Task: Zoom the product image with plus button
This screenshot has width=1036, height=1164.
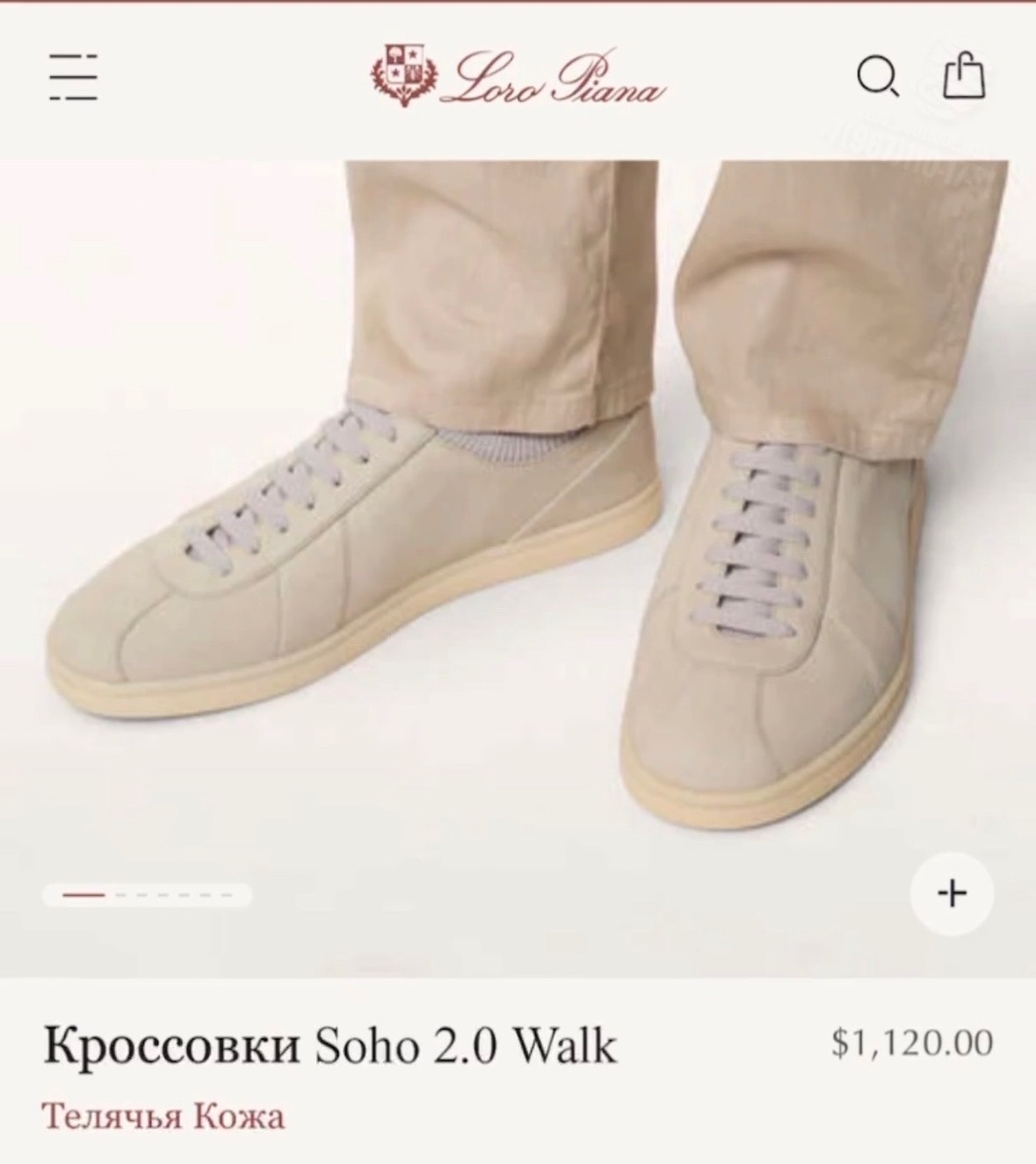Action: pyautogui.click(x=952, y=893)
